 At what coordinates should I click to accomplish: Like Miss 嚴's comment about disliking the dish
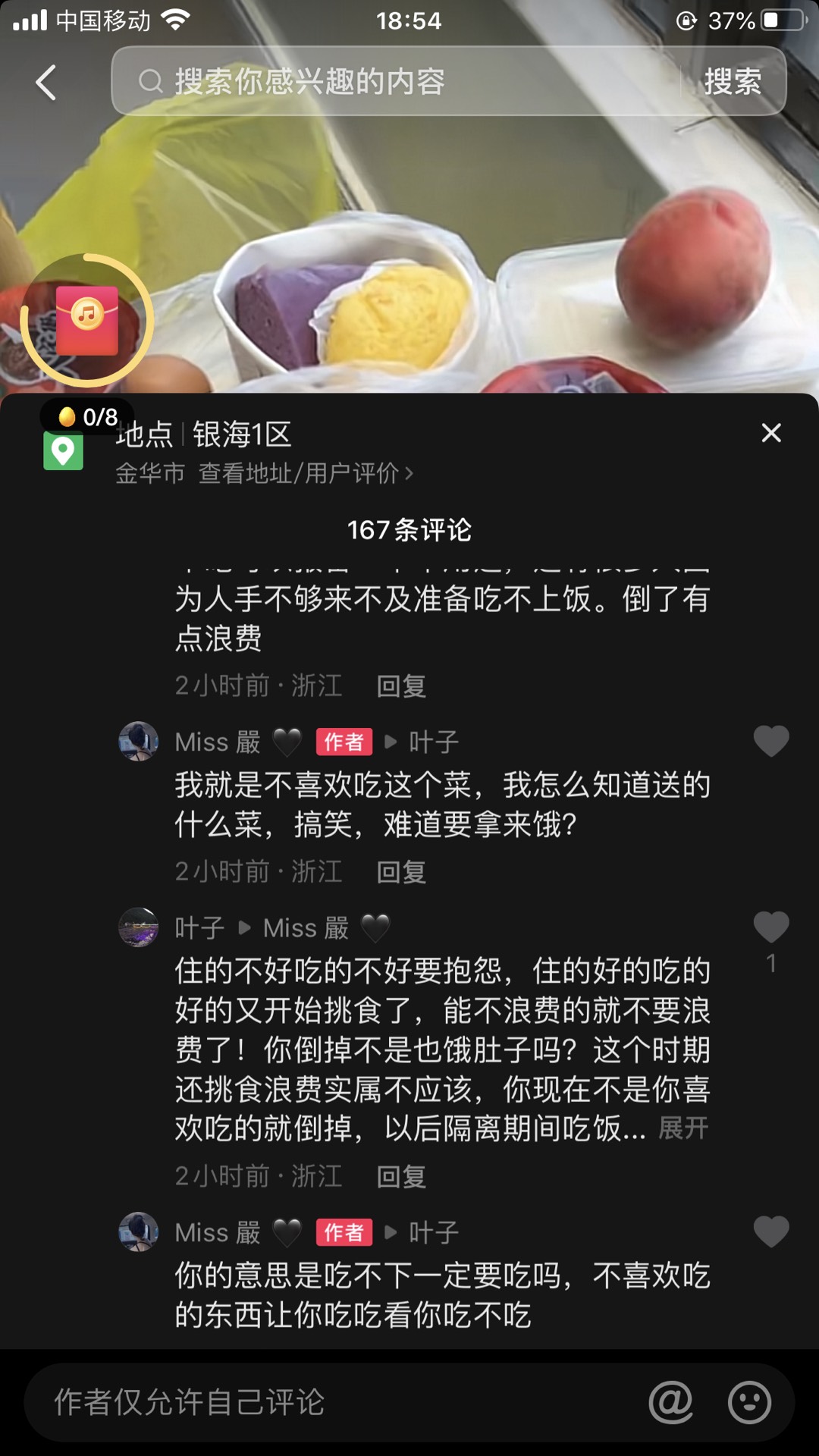(770, 741)
